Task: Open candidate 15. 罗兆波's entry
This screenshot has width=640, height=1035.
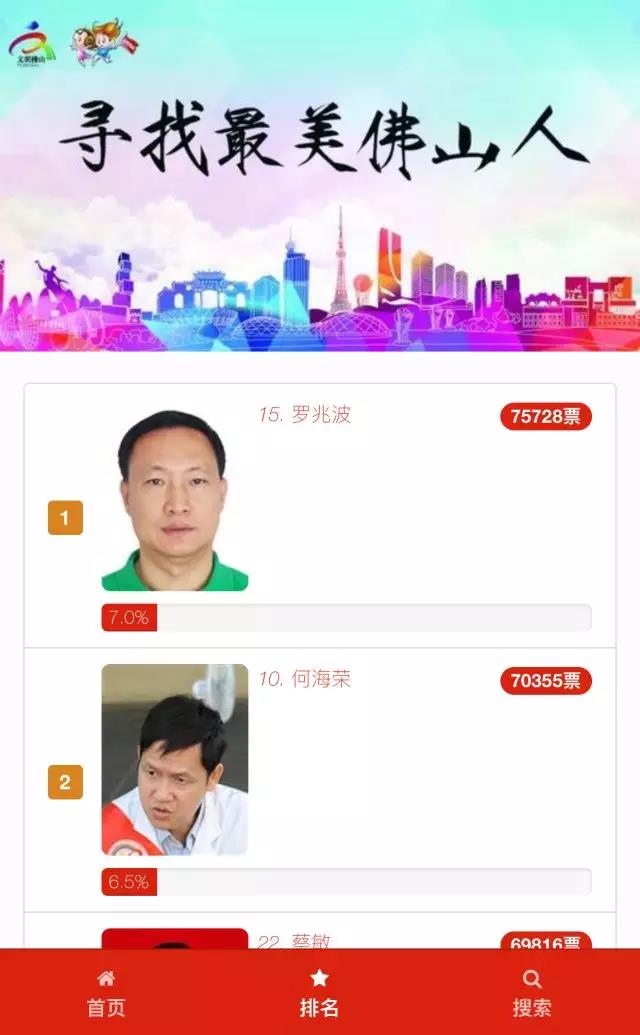Action: [305, 415]
